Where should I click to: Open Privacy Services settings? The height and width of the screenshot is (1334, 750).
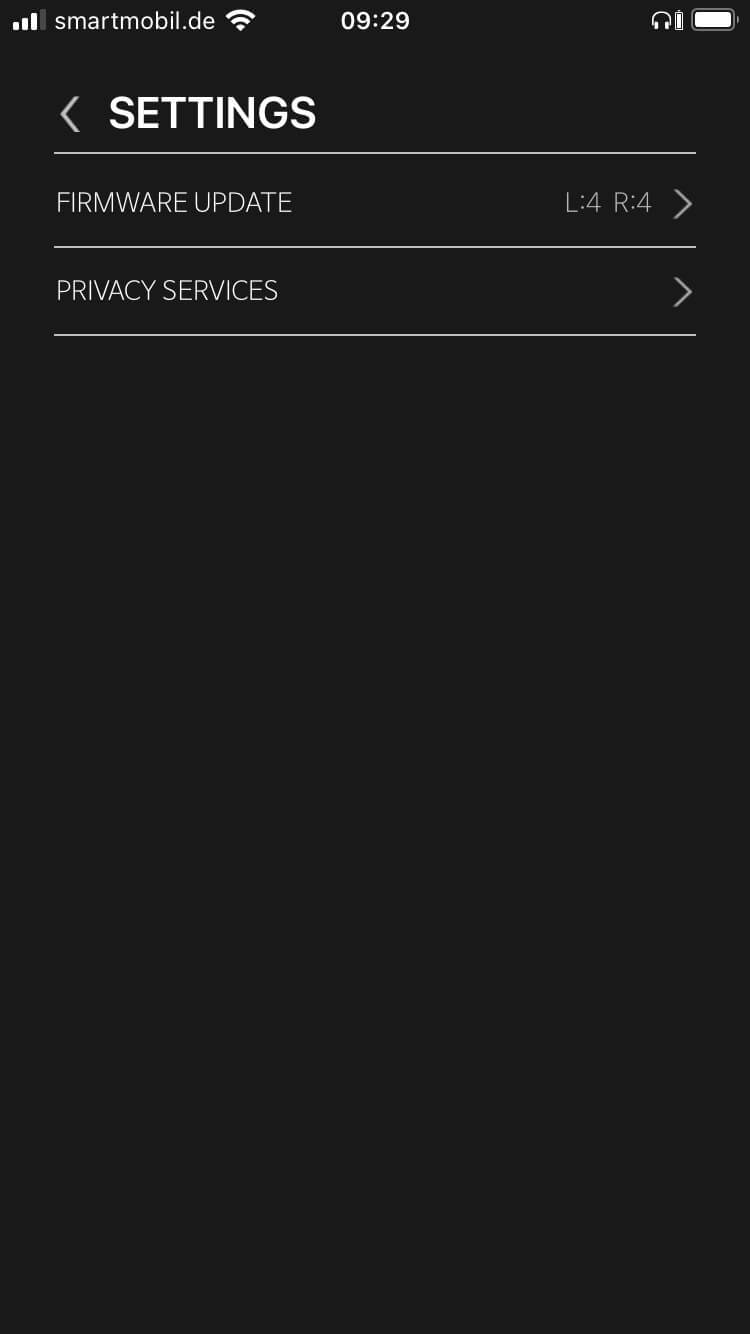point(374,291)
